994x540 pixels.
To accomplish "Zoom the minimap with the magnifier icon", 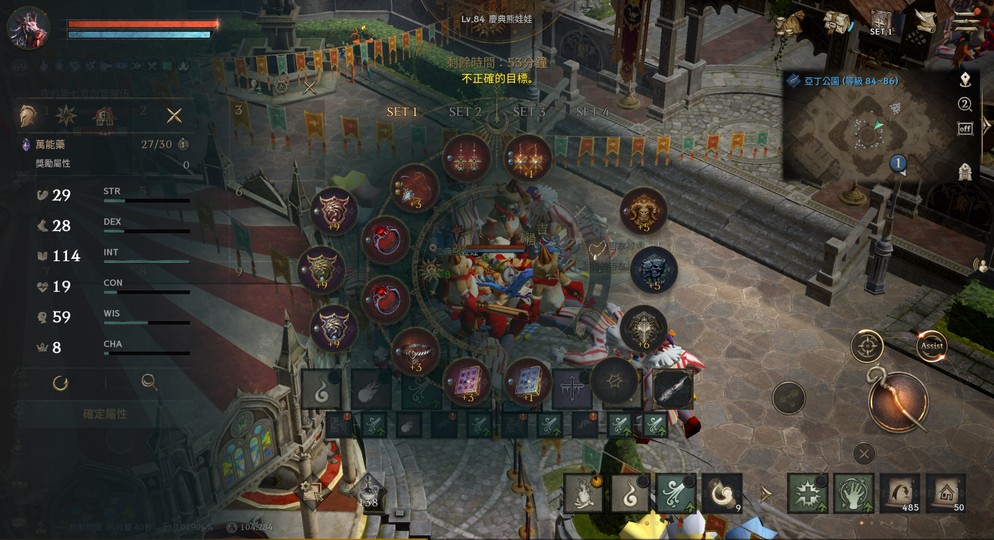I will (x=965, y=104).
